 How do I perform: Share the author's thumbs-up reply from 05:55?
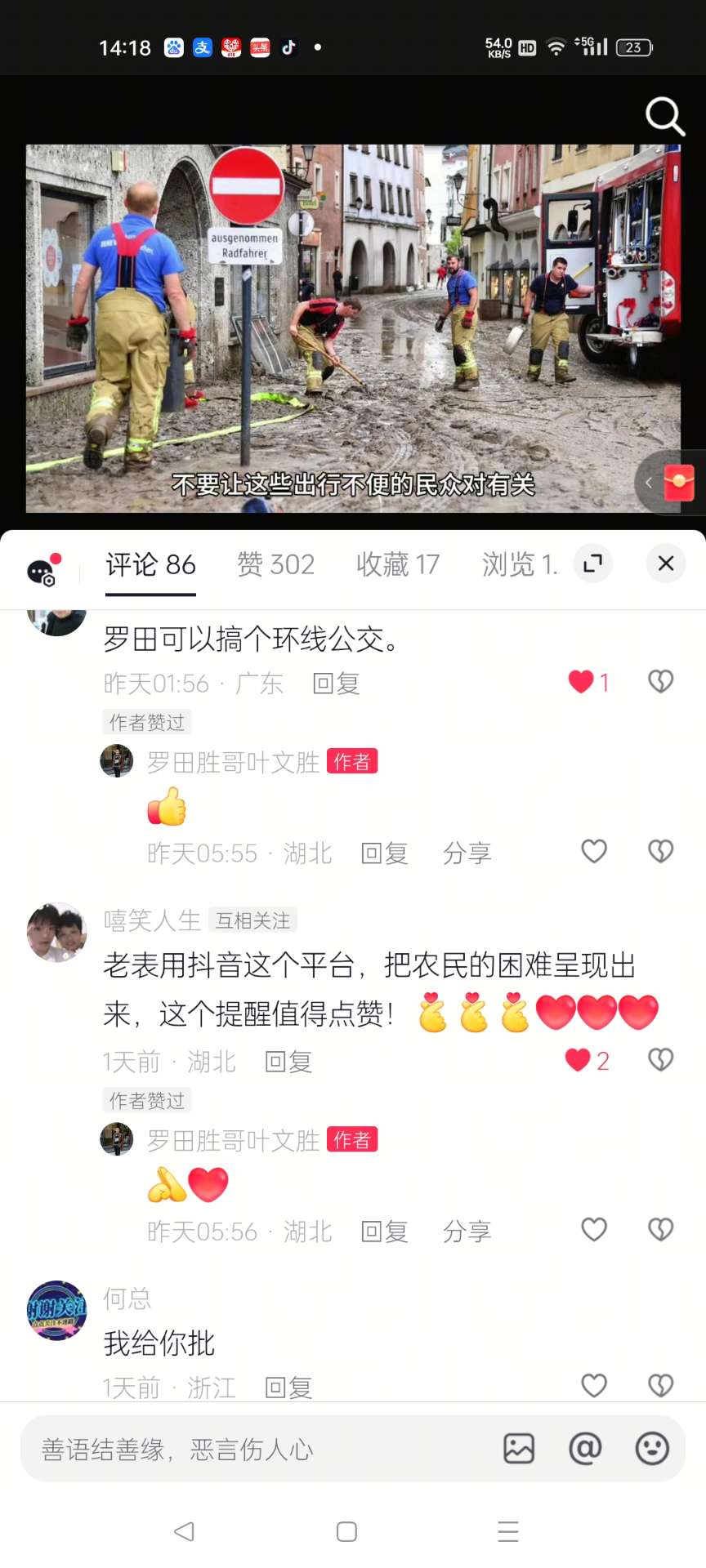(x=467, y=853)
